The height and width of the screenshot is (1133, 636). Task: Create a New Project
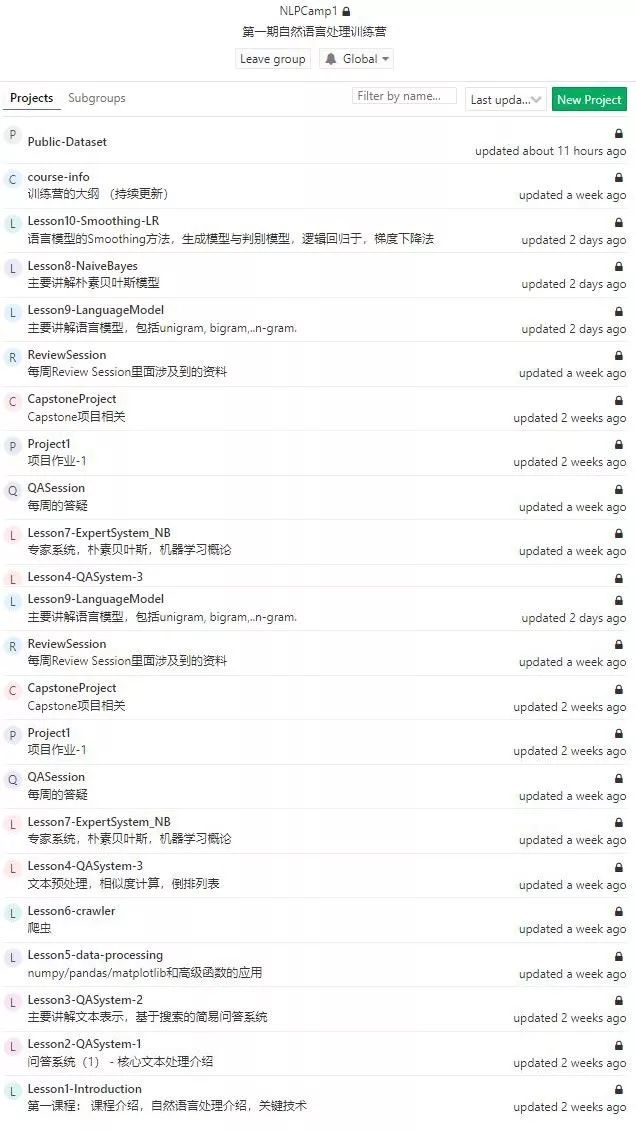(x=589, y=99)
